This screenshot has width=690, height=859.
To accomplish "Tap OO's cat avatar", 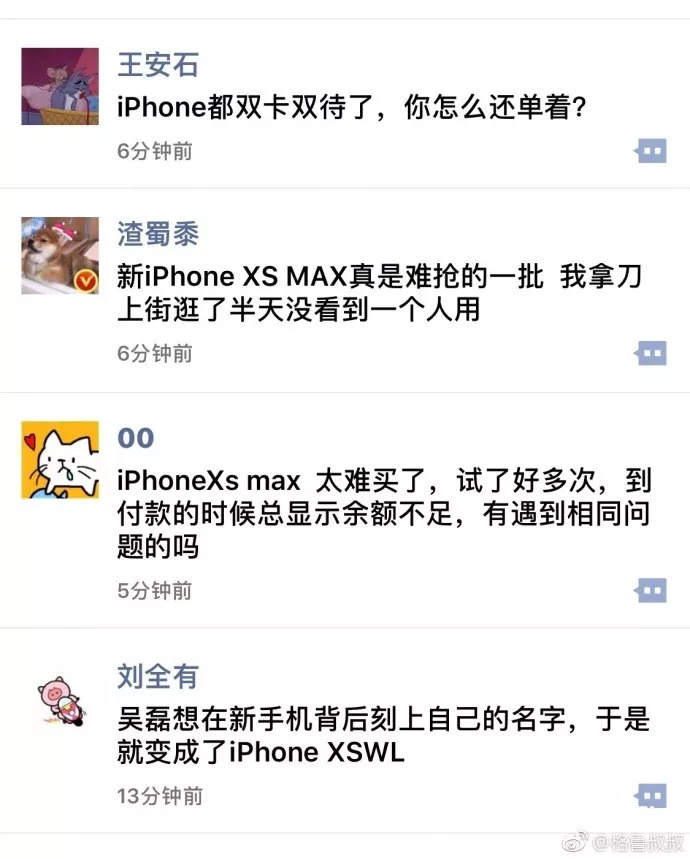I will 60,460.
